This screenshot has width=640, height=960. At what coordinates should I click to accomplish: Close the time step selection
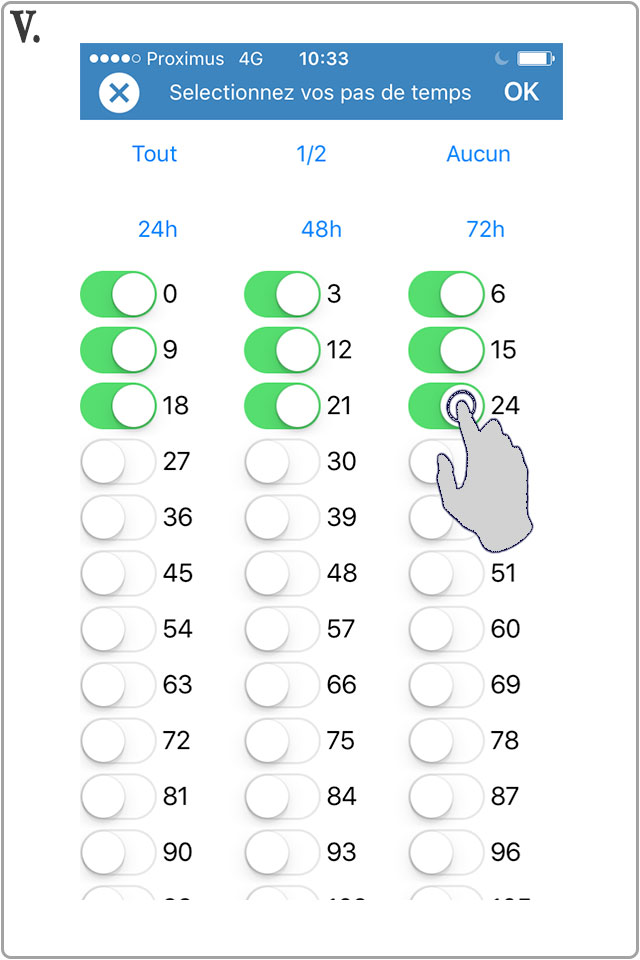coord(119,93)
